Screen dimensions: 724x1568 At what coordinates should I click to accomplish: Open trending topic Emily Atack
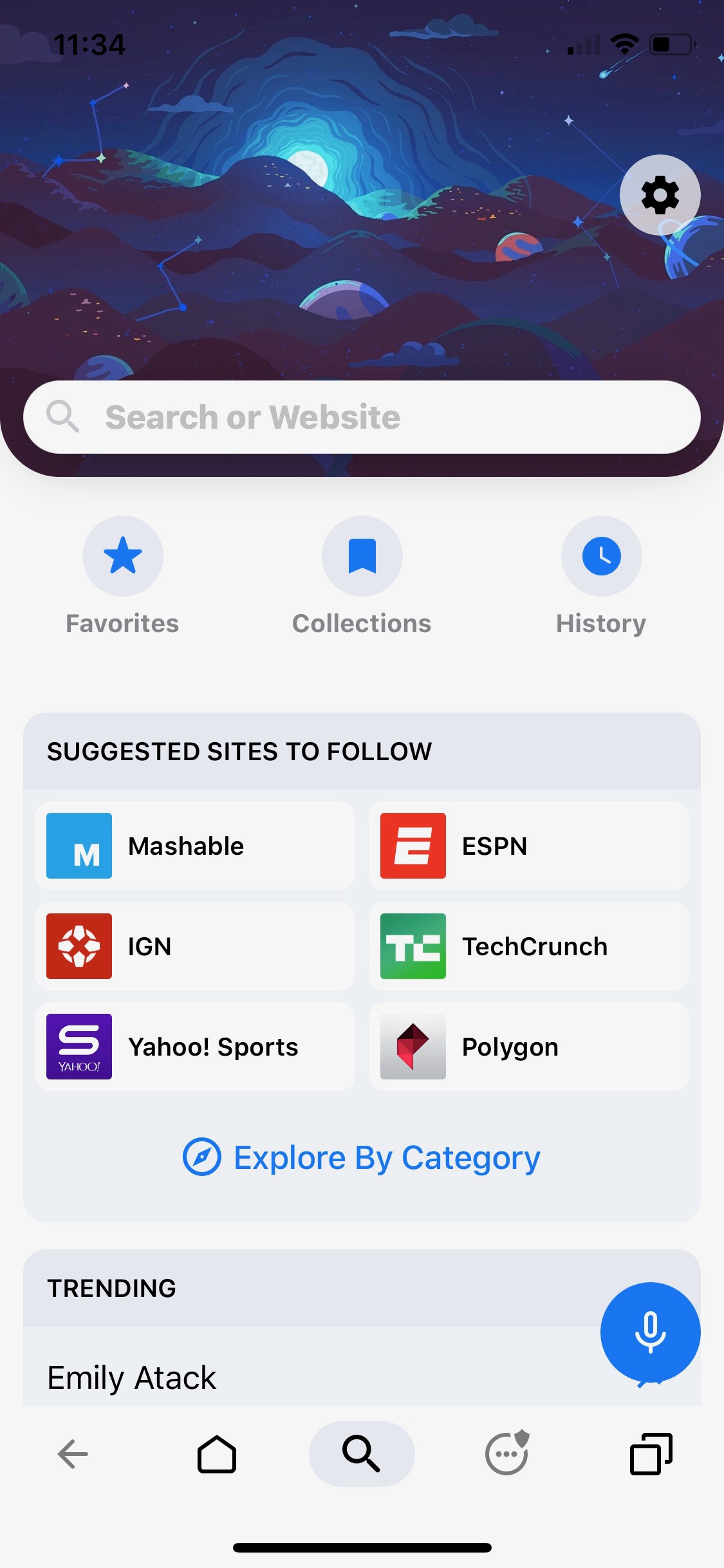point(132,1377)
